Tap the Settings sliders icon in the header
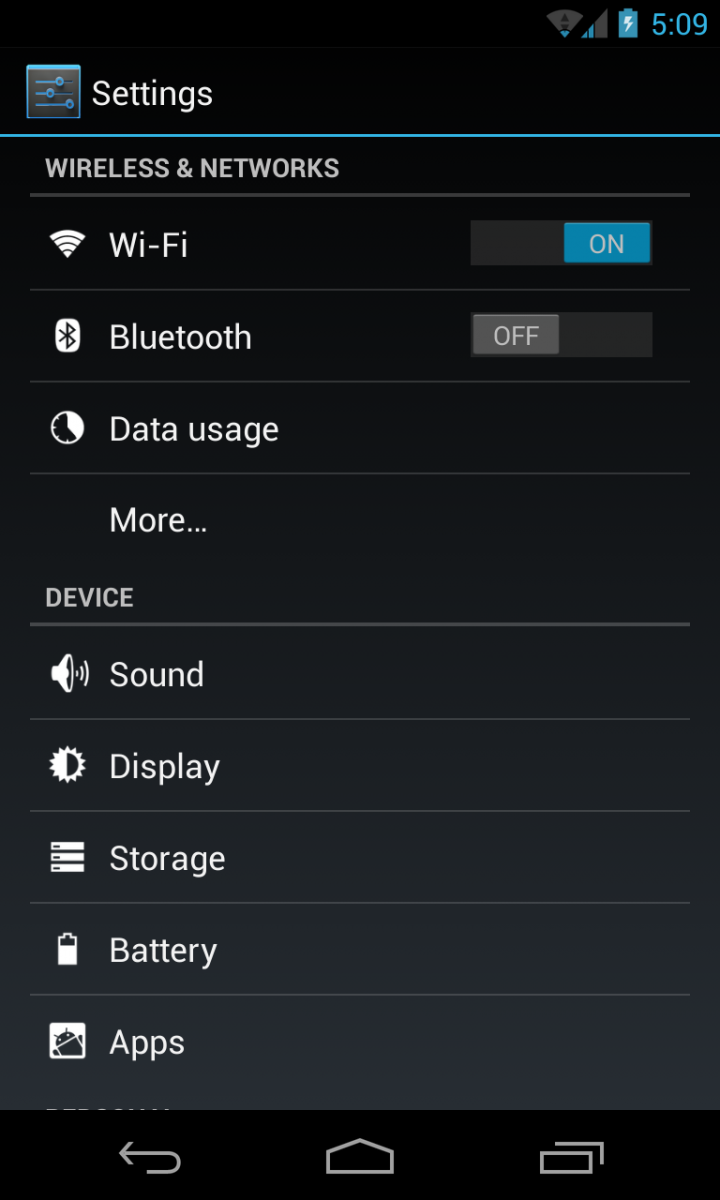The image size is (720, 1200). click(x=52, y=91)
